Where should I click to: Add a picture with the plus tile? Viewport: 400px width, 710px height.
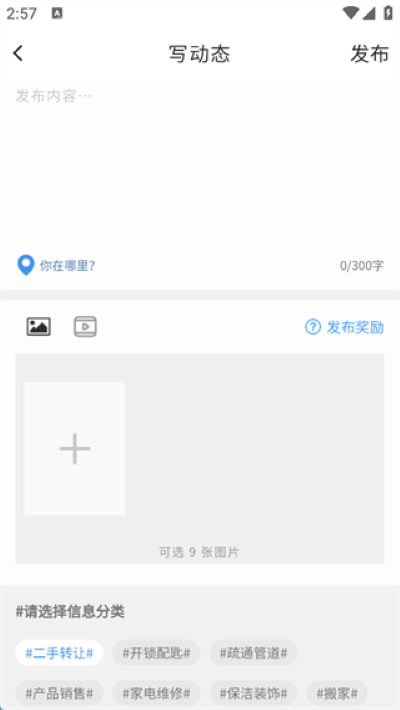pos(75,449)
